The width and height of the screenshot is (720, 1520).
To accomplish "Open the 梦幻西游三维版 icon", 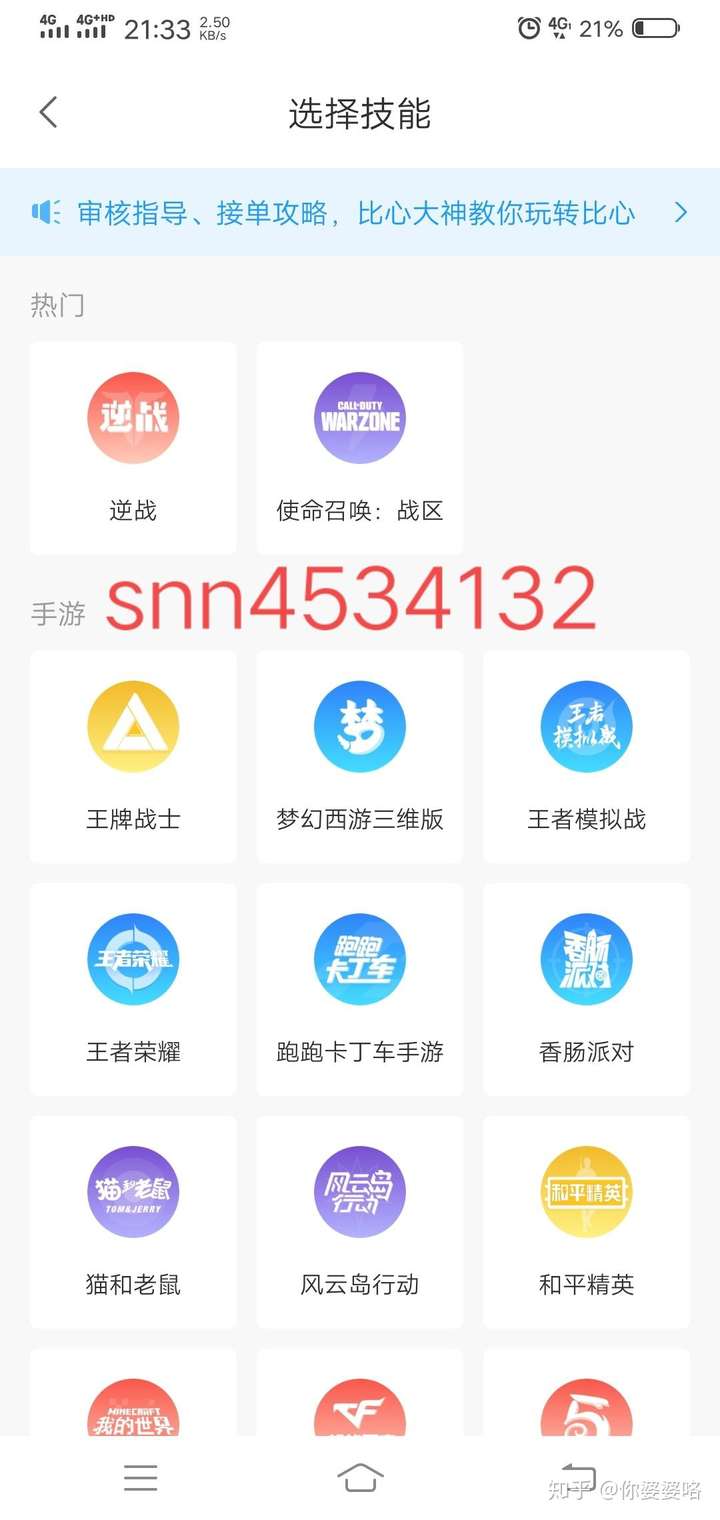I will pos(360,726).
